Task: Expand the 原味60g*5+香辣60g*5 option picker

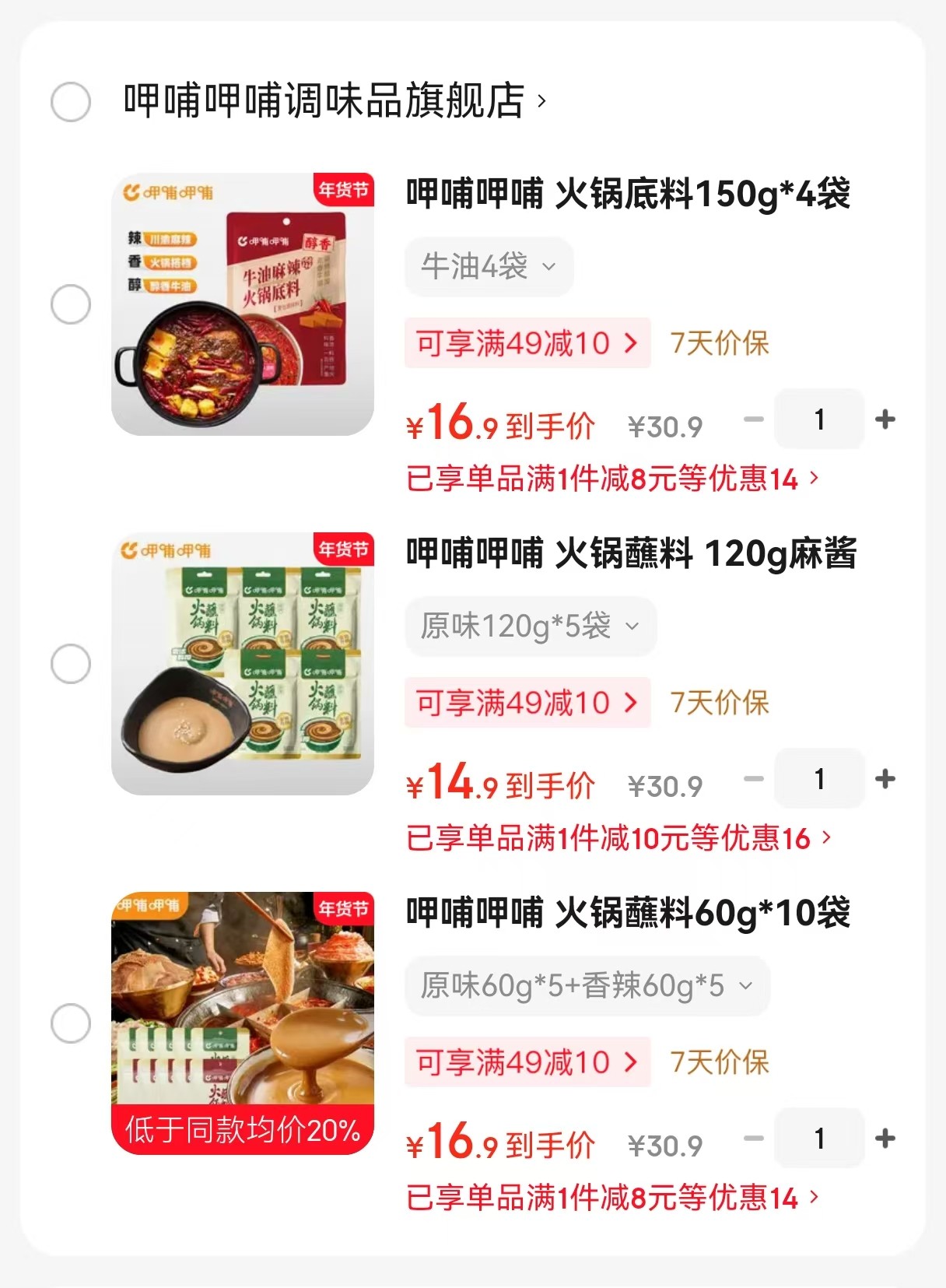Action: (587, 986)
